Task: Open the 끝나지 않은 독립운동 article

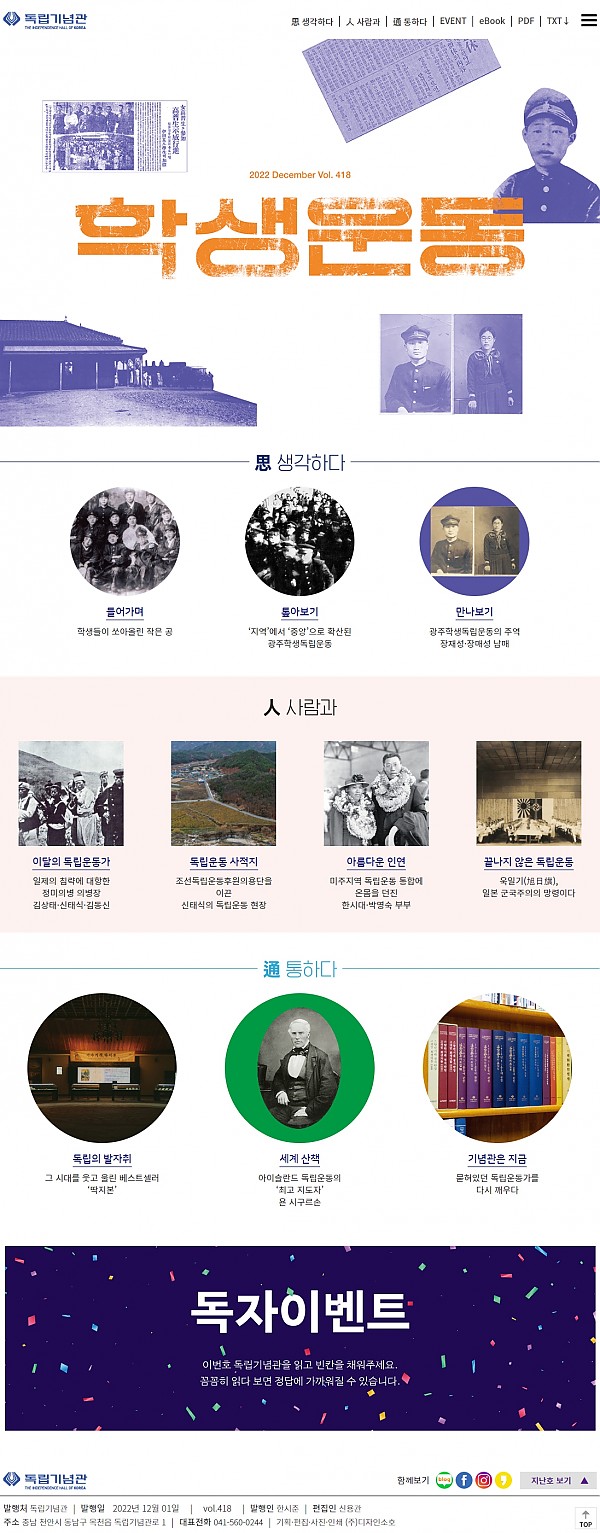Action: coord(528,793)
